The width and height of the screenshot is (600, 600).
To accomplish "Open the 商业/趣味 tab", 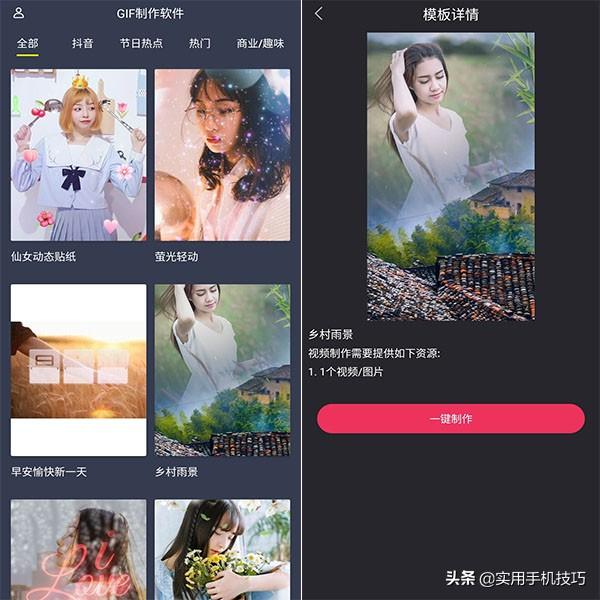I will point(260,44).
